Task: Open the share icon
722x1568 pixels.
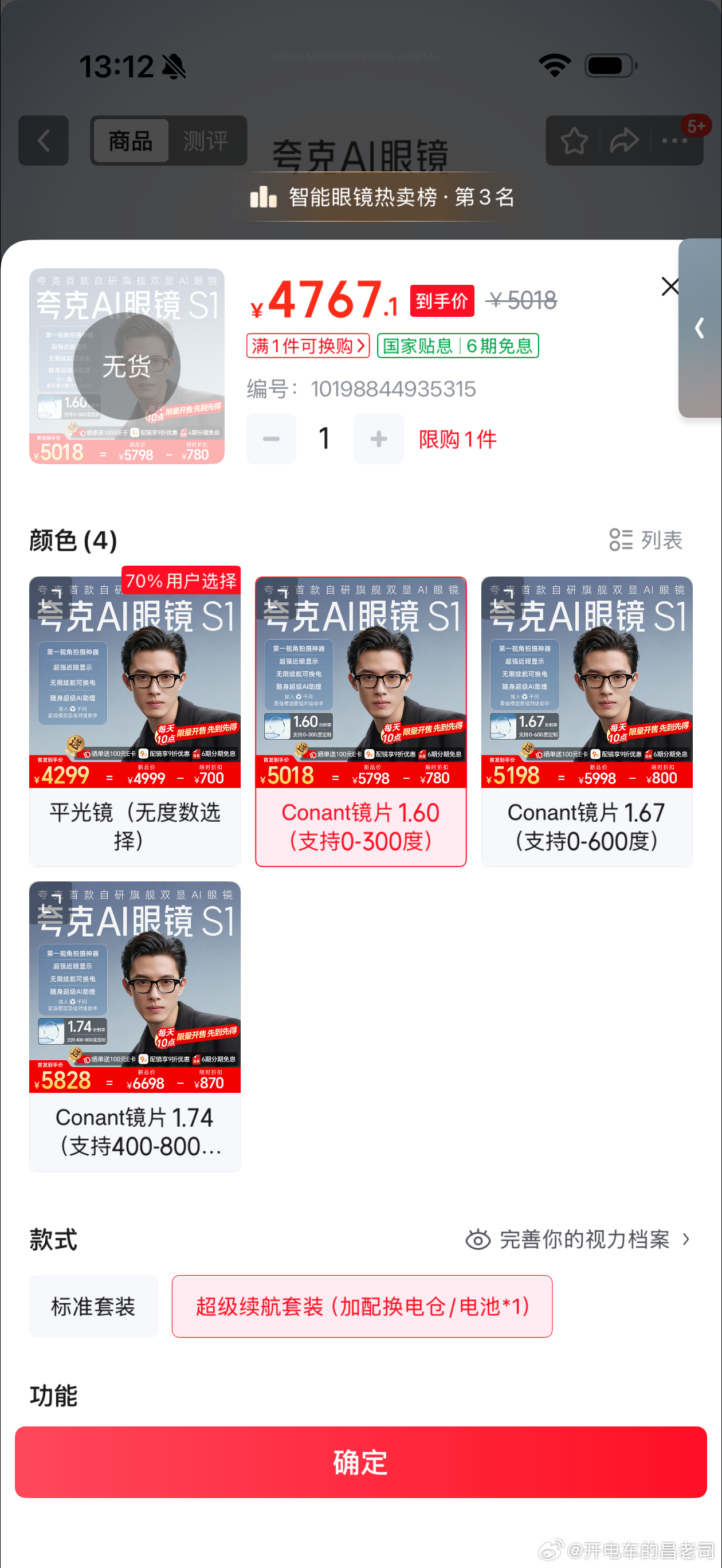Action: [623, 140]
